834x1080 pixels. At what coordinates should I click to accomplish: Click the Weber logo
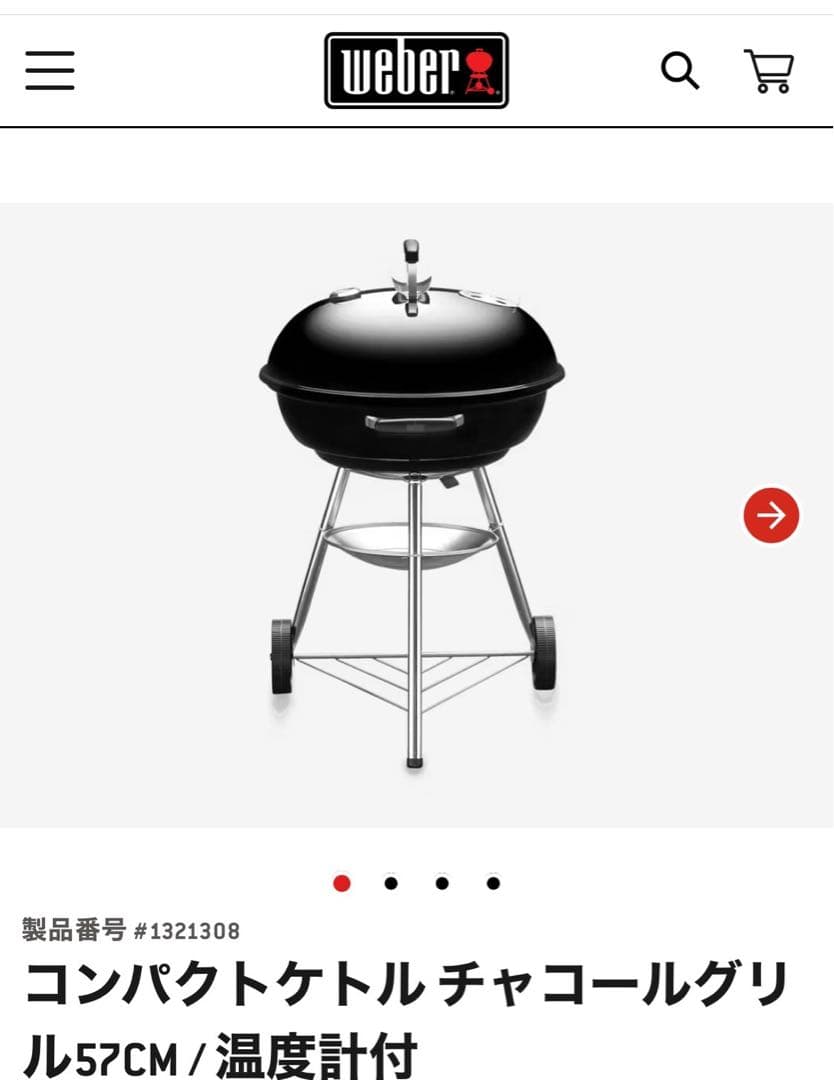(416, 68)
